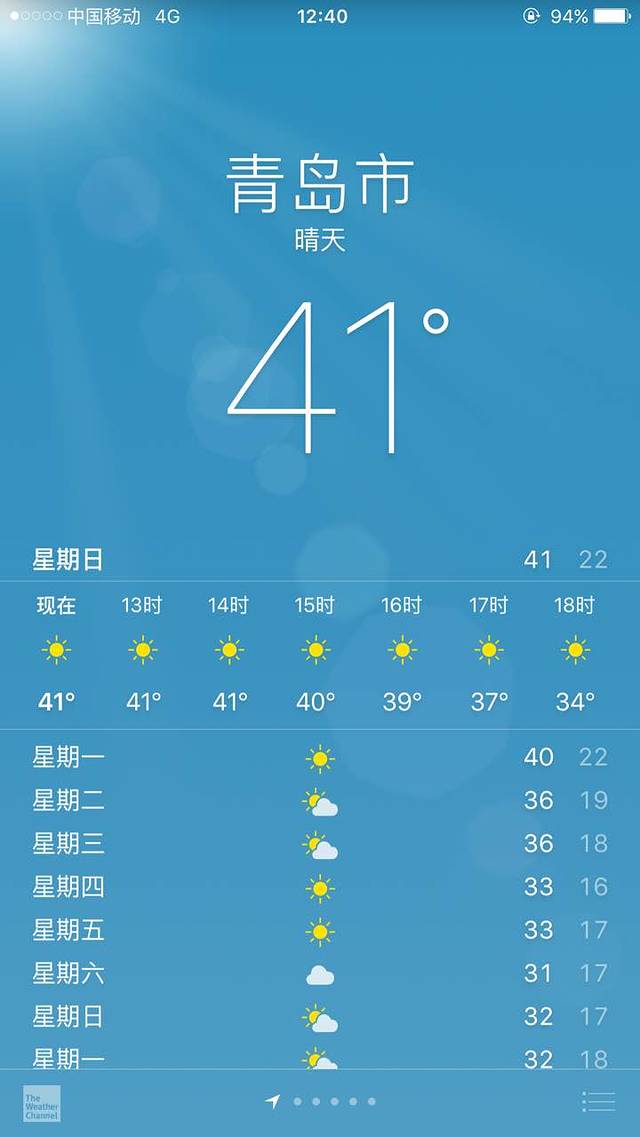
Task: Open The Weather Channel link
Action: point(42,1102)
